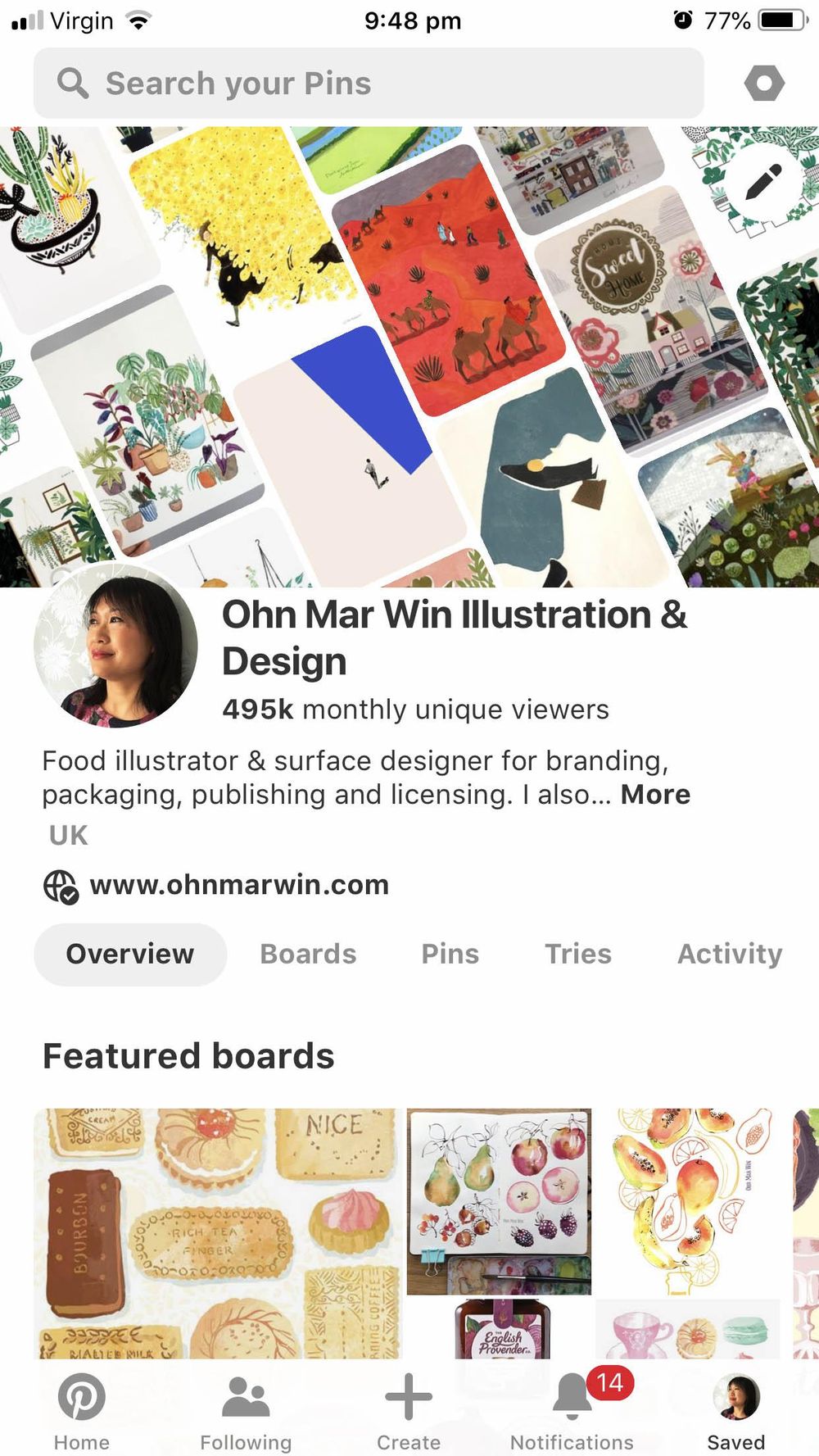The image size is (819, 1456).
Task: Switch to the Pins tab
Action: coord(450,954)
